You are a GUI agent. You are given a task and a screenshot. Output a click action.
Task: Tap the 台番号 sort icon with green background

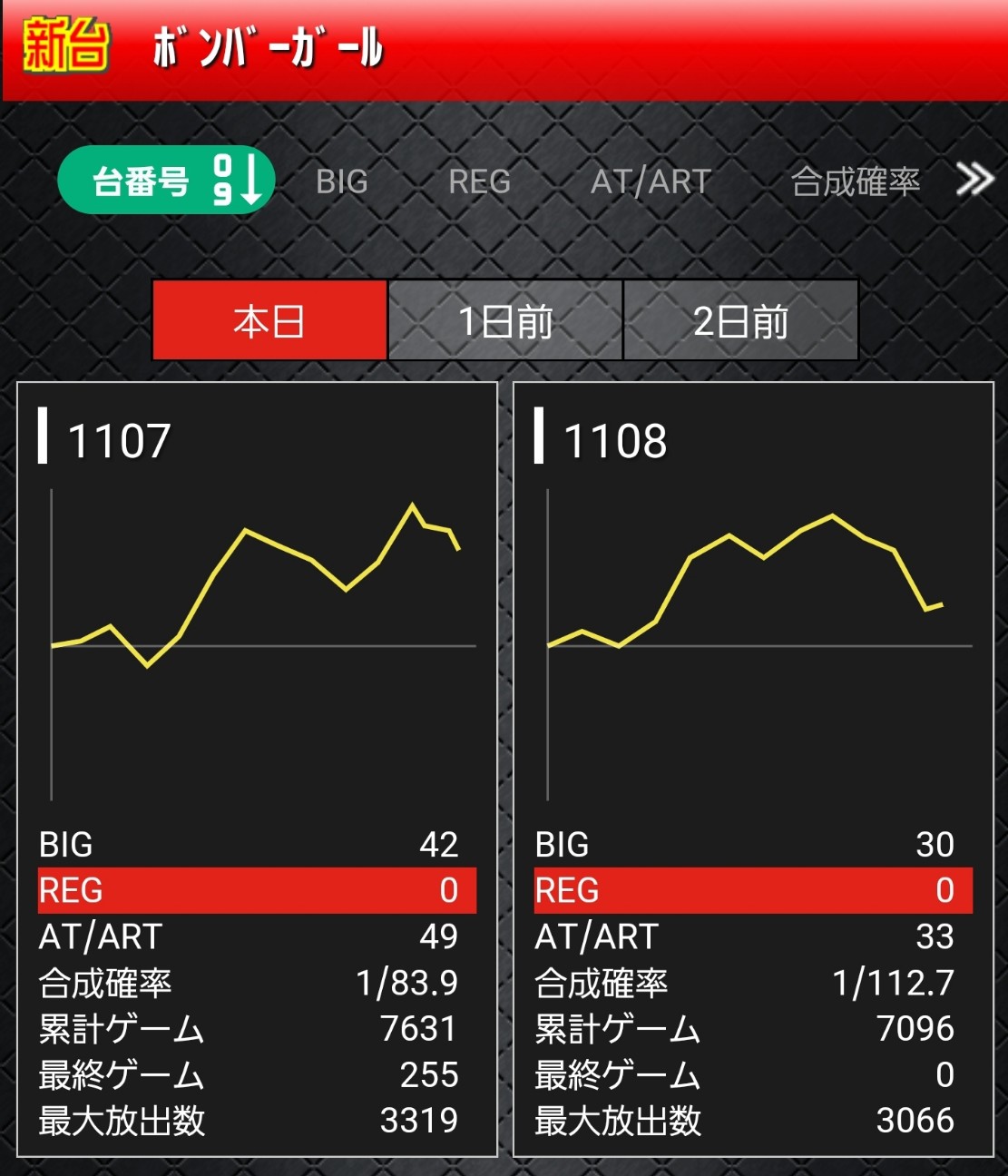click(x=166, y=180)
